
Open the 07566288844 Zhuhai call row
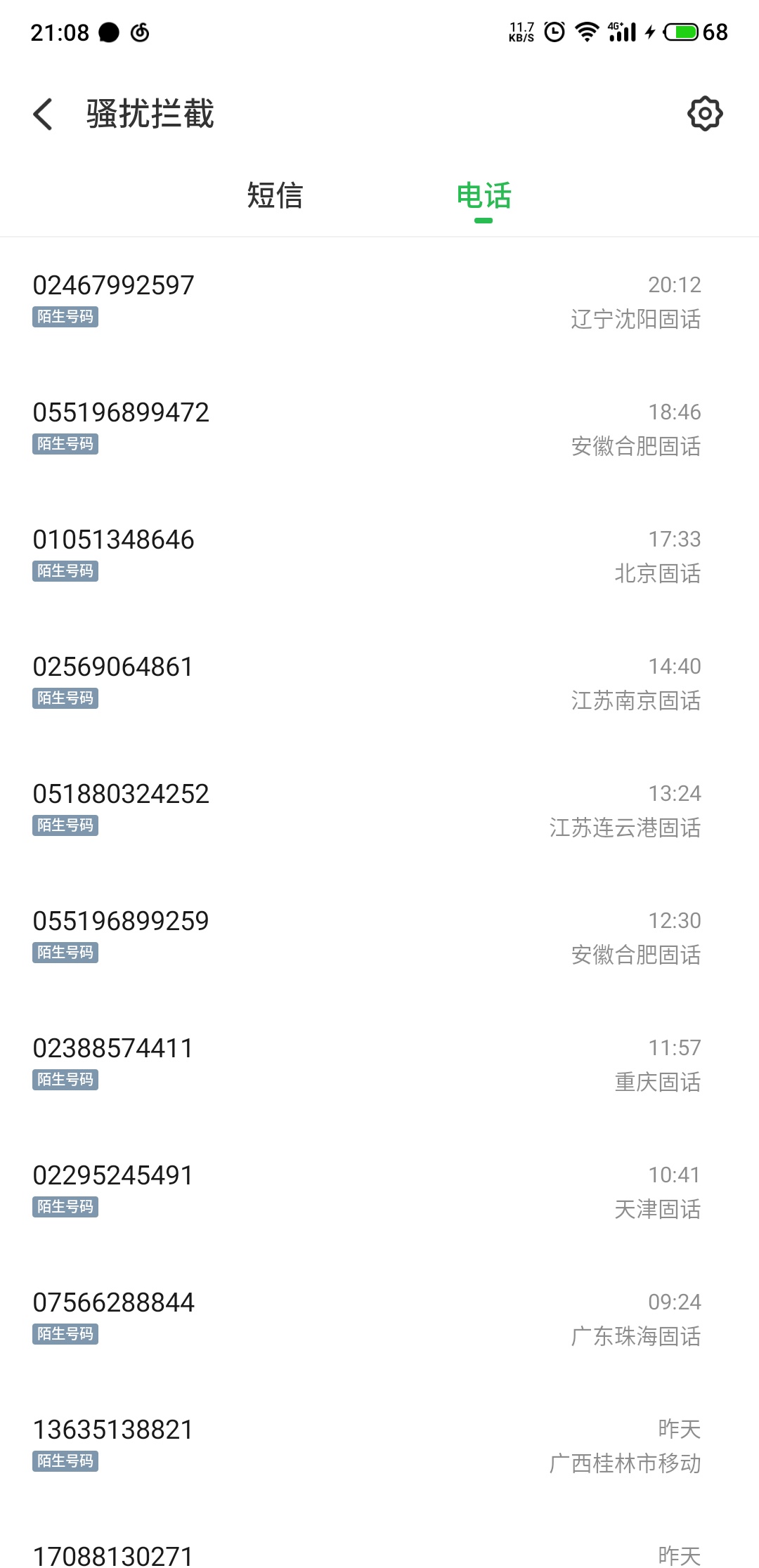(x=379, y=1318)
